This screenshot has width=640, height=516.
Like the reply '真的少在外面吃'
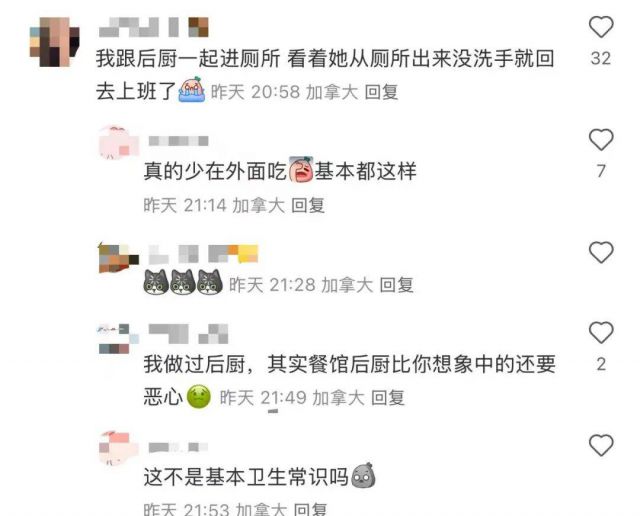(600, 139)
